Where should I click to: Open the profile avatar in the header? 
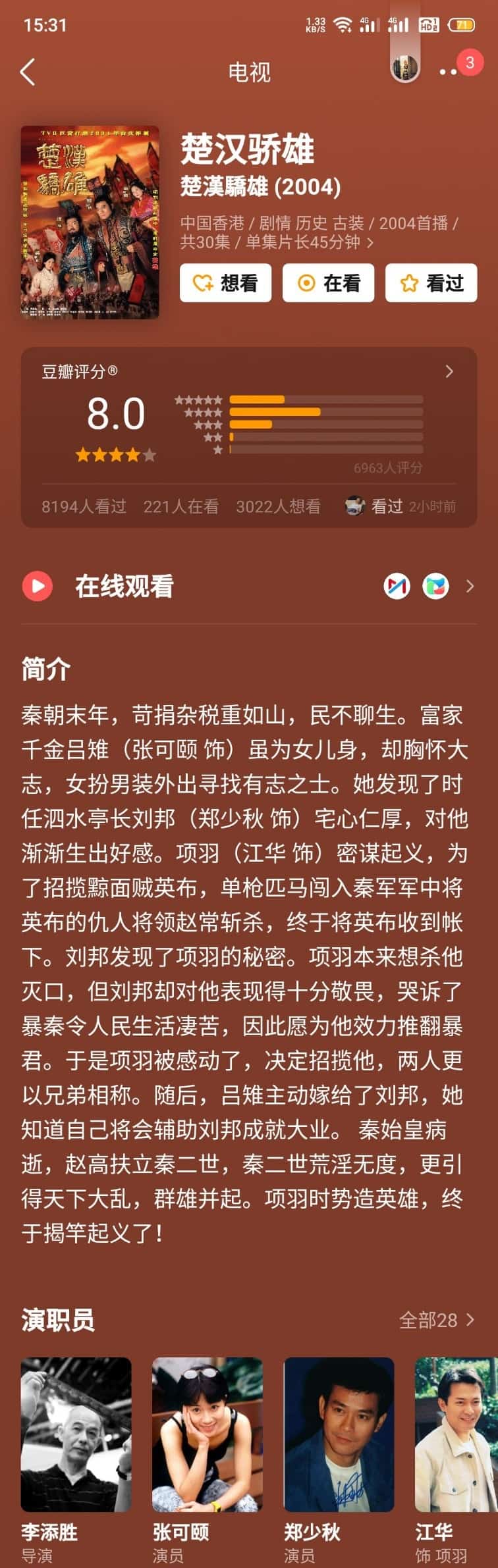(x=404, y=68)
